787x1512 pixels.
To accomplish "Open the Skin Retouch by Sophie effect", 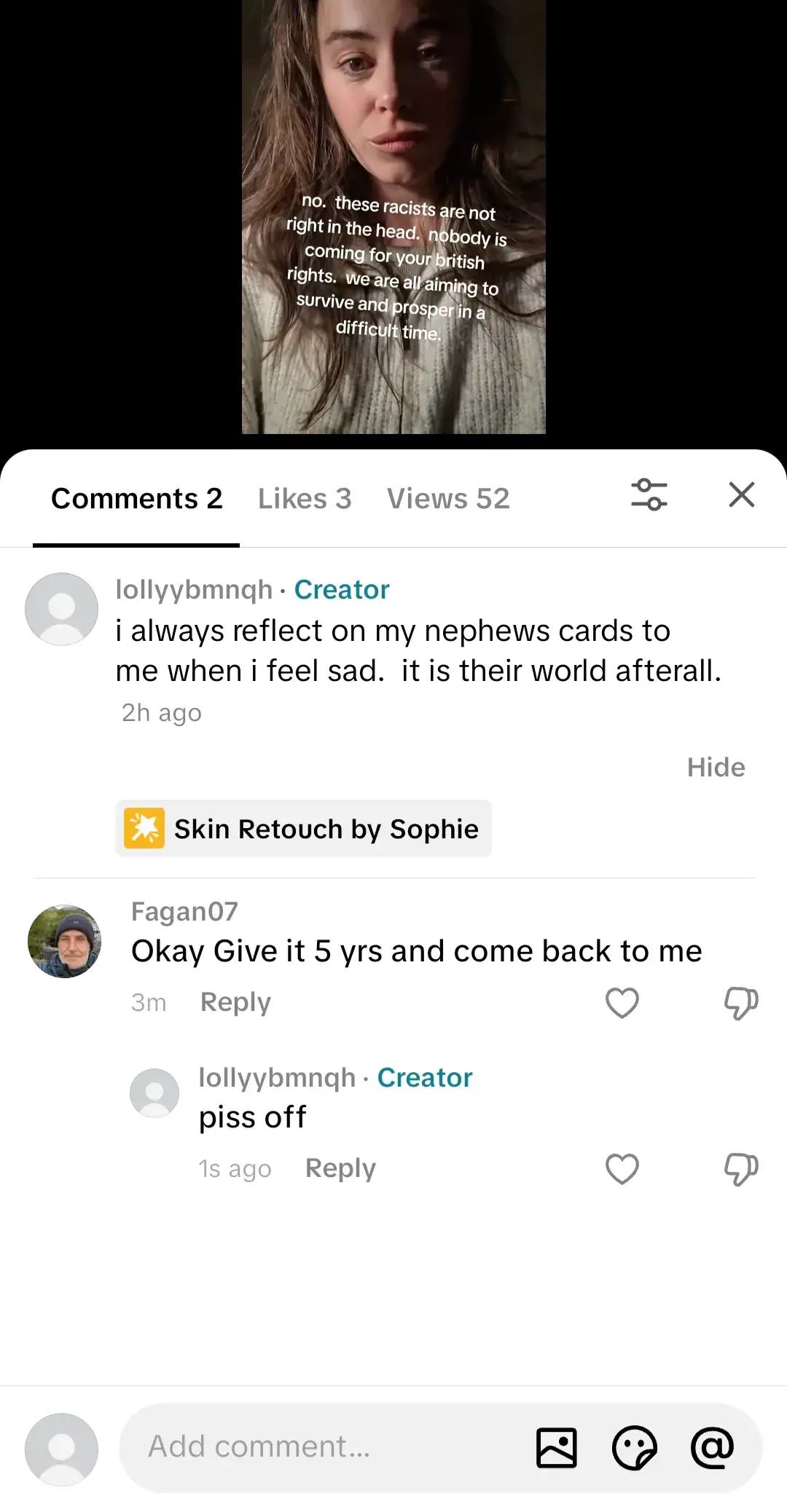I will [303, 829].
